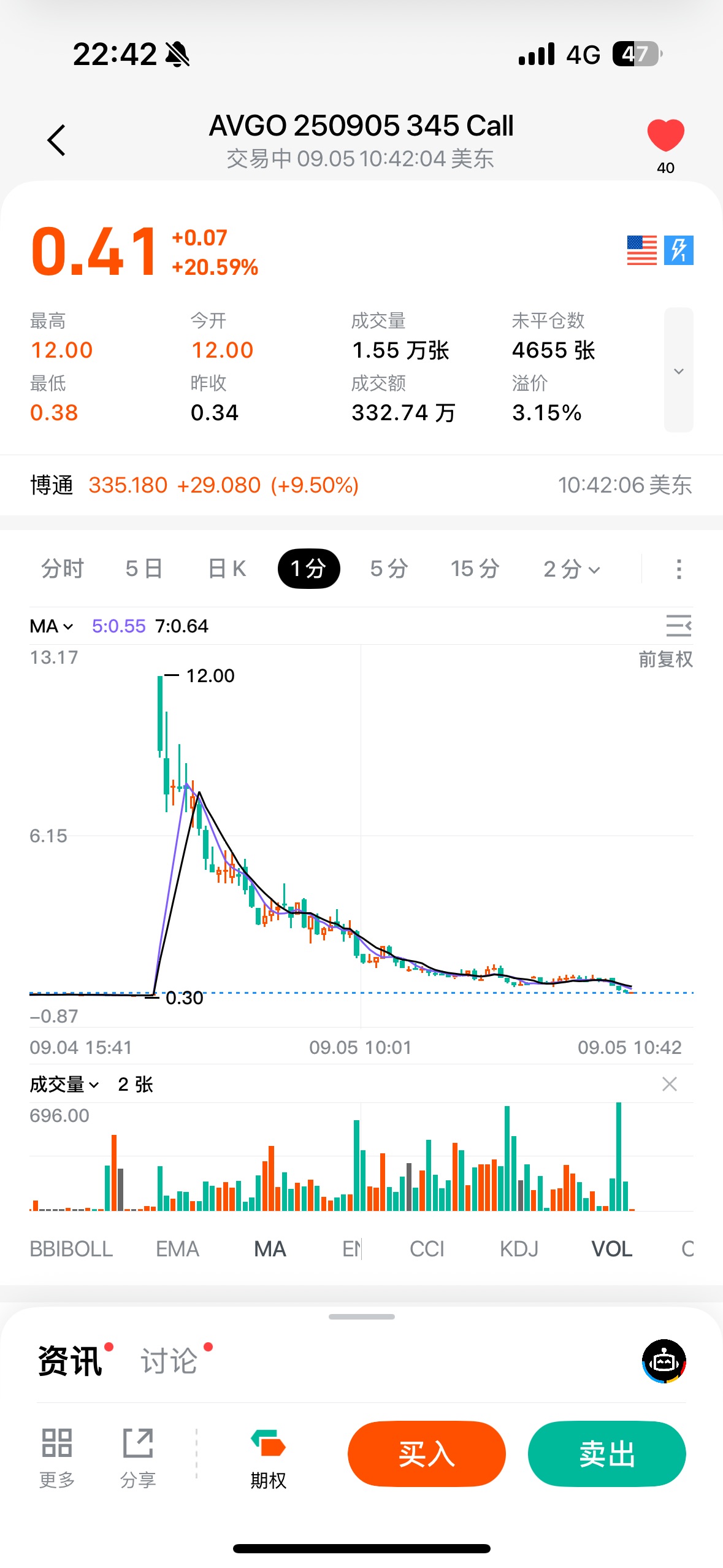Choose the 15分 chart interval
723x1568 pixels.
click(x=475, y=569)
